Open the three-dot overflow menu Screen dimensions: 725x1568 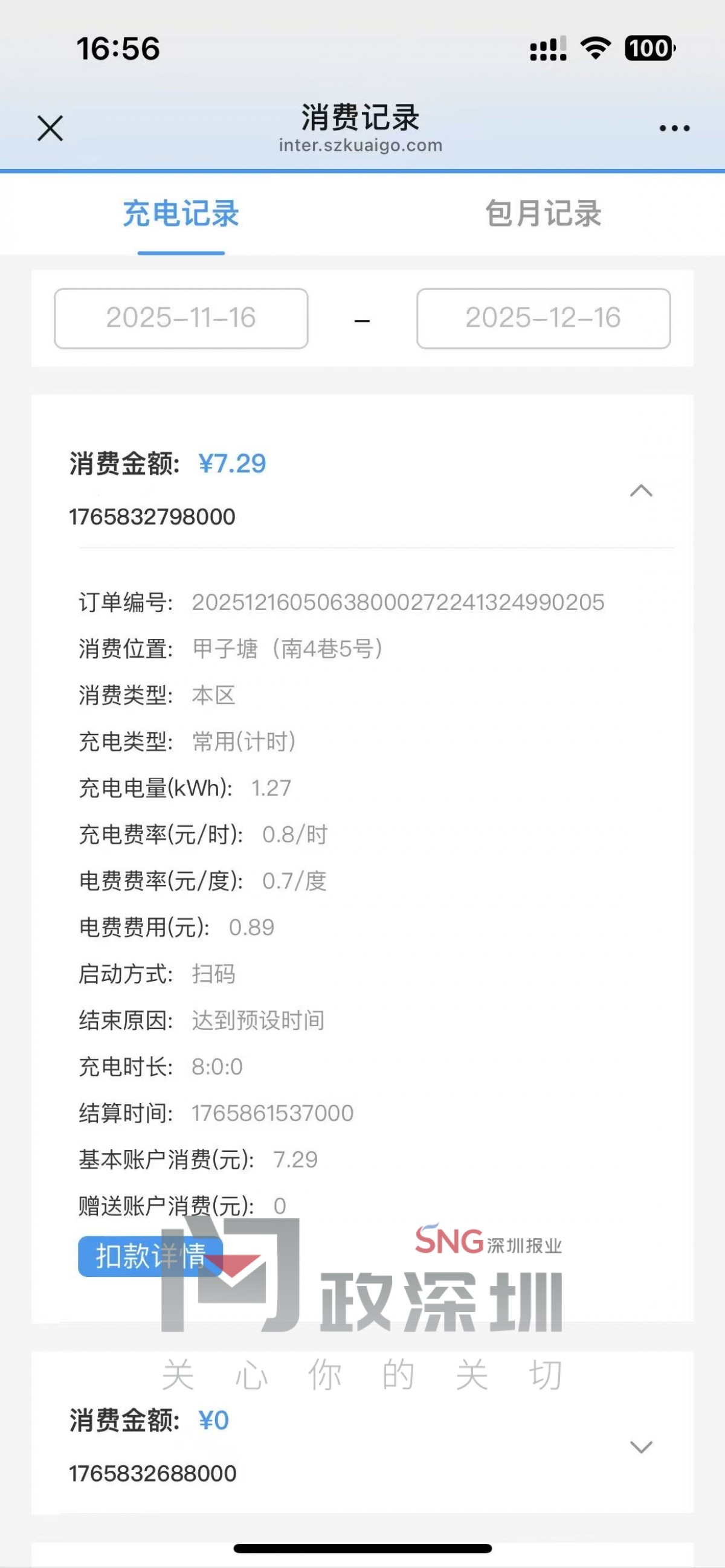click(674, 129)
